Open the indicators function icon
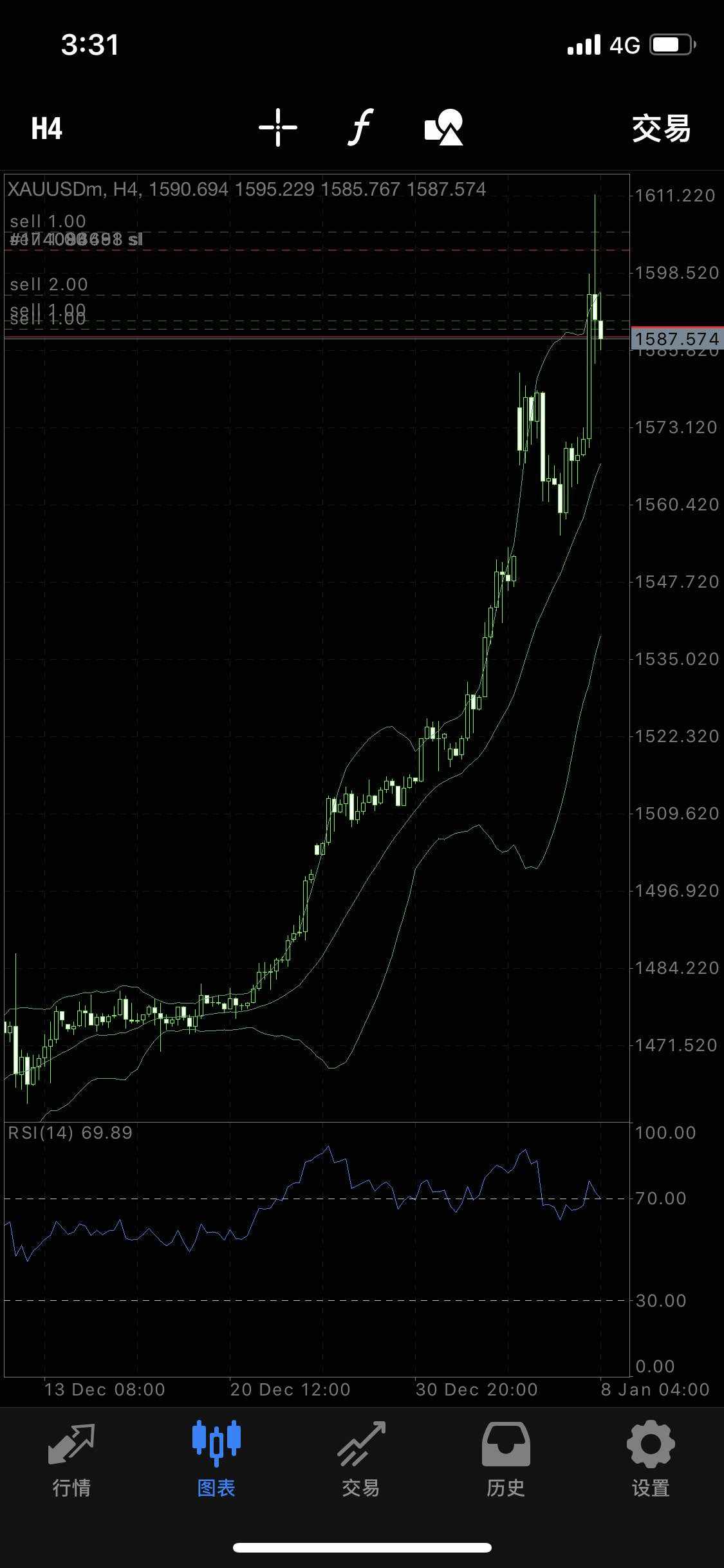 [x=361, y=127]
